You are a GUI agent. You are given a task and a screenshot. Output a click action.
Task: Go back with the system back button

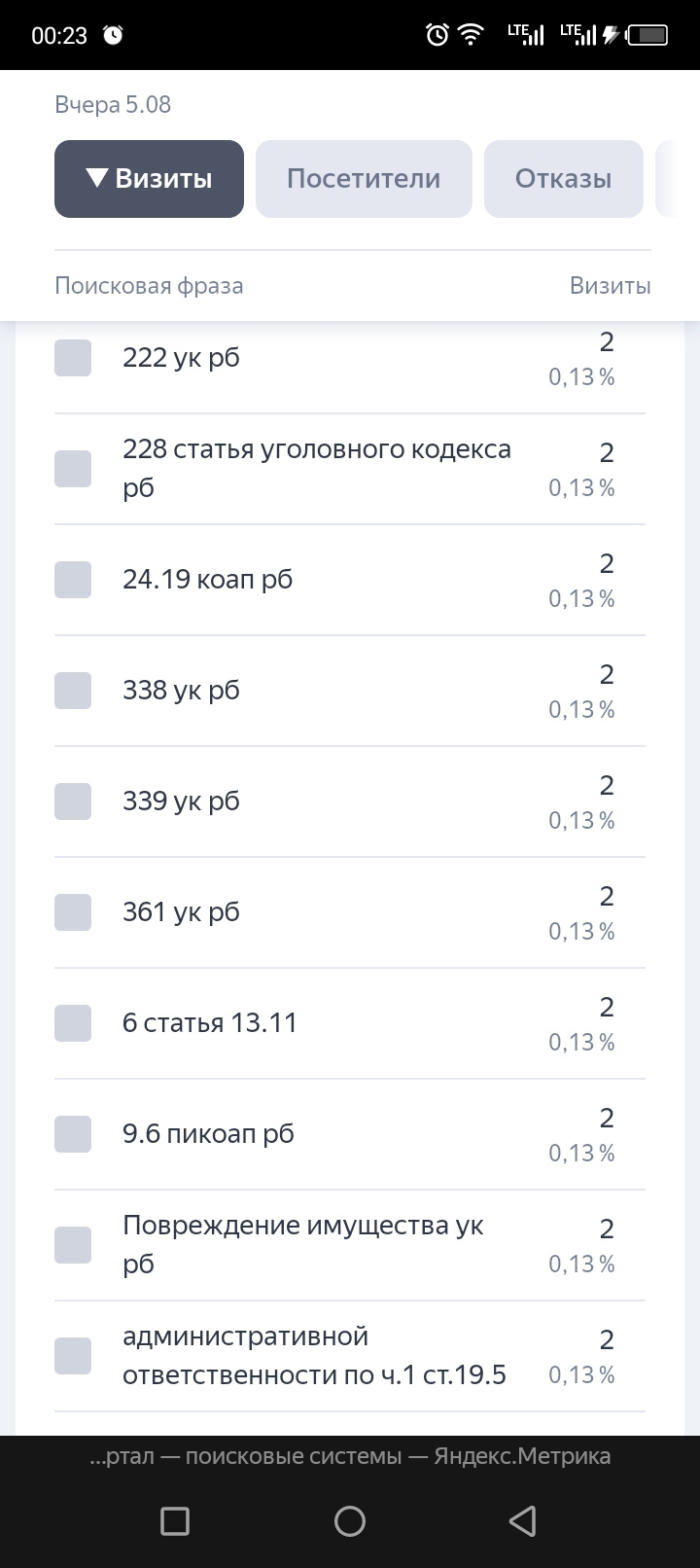[523, 1520]
